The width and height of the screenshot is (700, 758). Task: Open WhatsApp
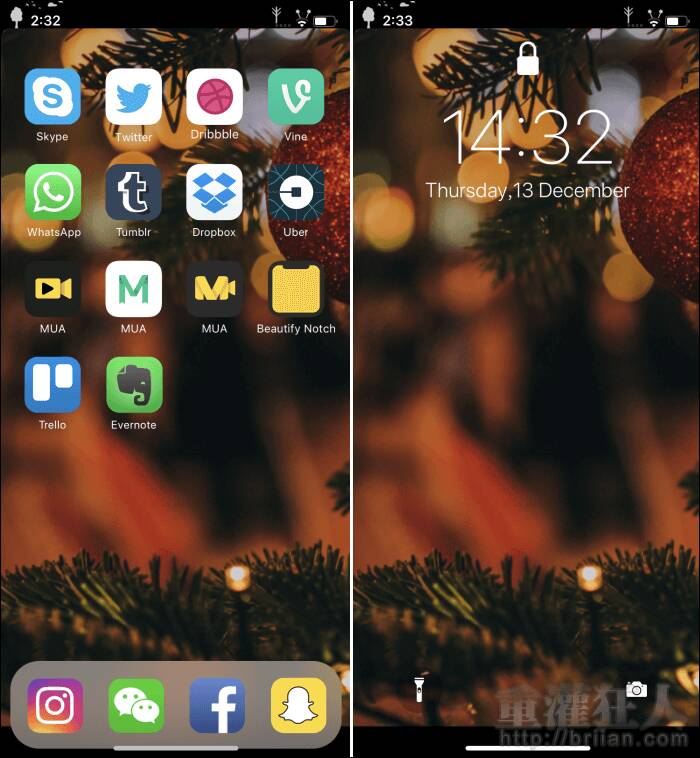[x=53, y=192]
